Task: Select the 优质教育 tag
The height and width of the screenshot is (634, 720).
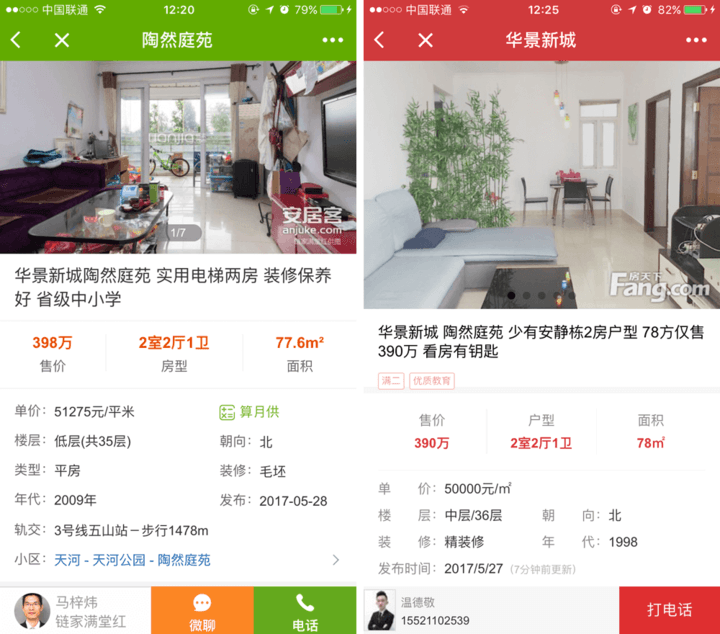Action: [431, 381]
